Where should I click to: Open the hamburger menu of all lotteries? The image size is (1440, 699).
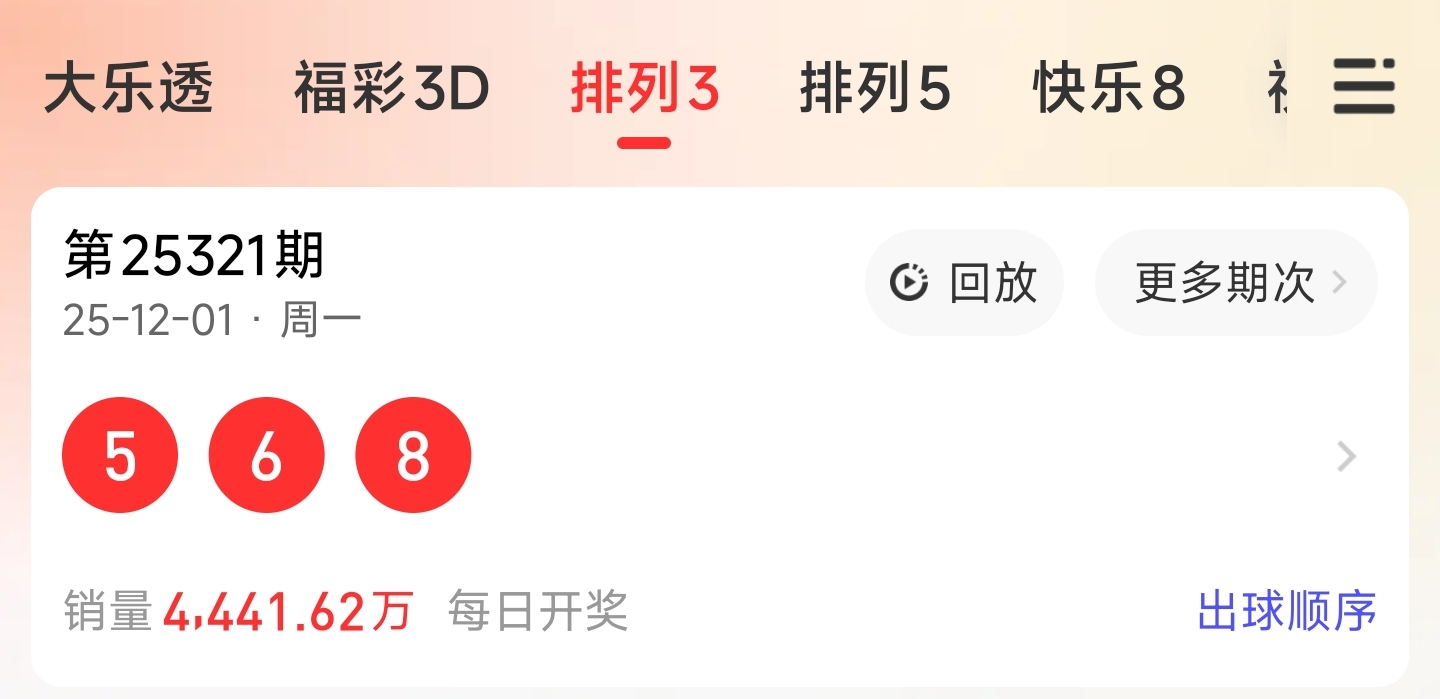[x=1364, y=87]
